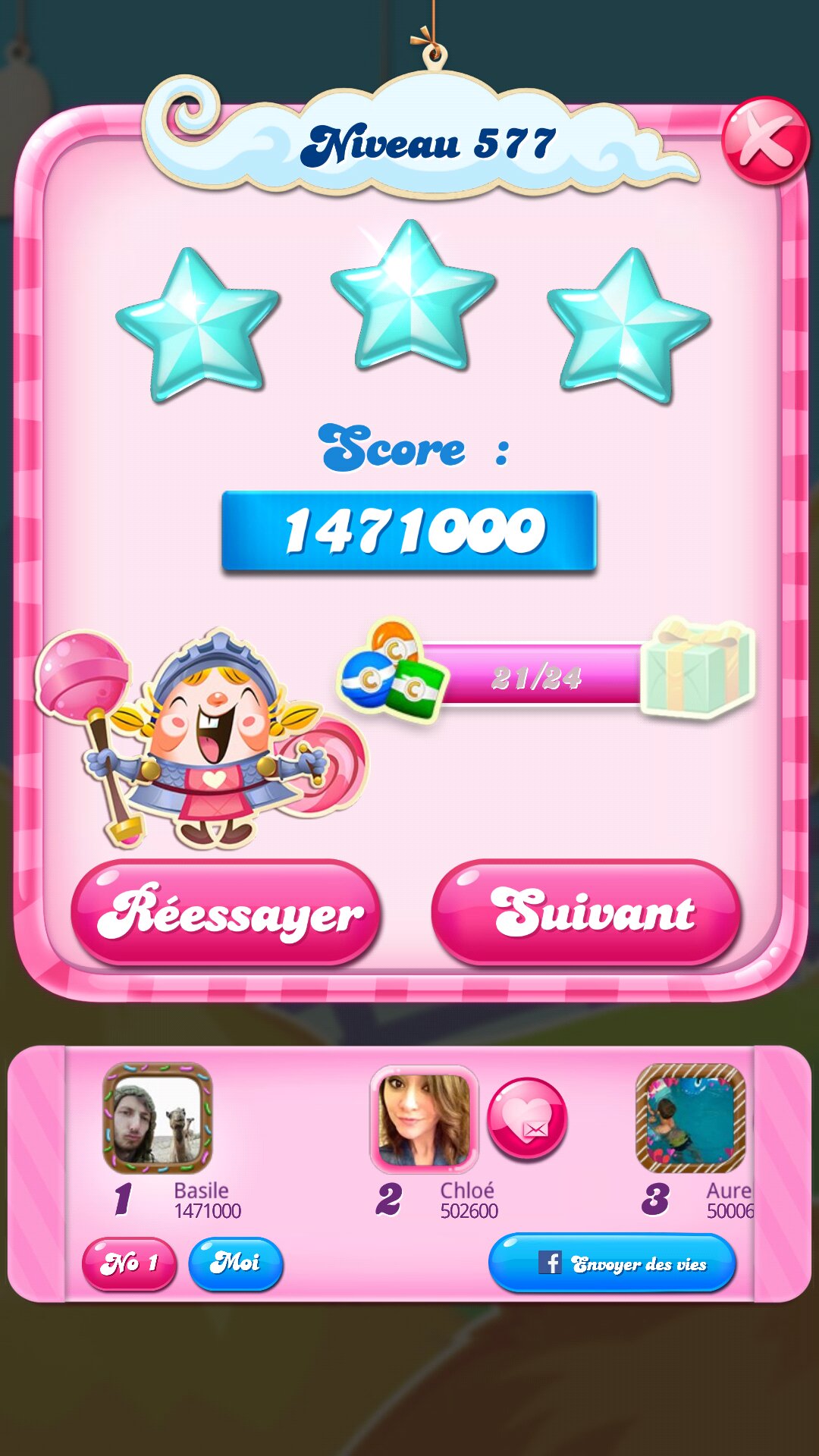Jump to the No 1 ranking
Viewport: 819px width, 1456px height.
[130, 1263]
